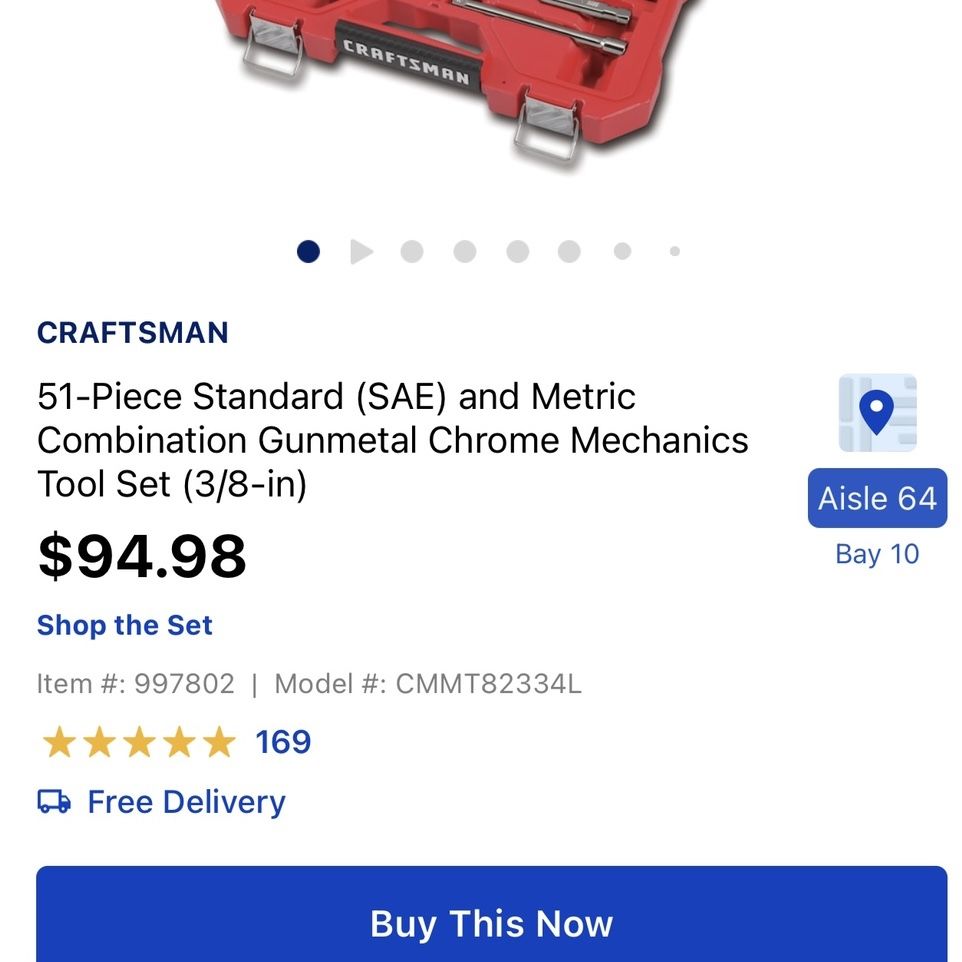Viewport: 962px width, 962px height.
Task: Jump to the product video in gallery
Action: tap(361, 252)
